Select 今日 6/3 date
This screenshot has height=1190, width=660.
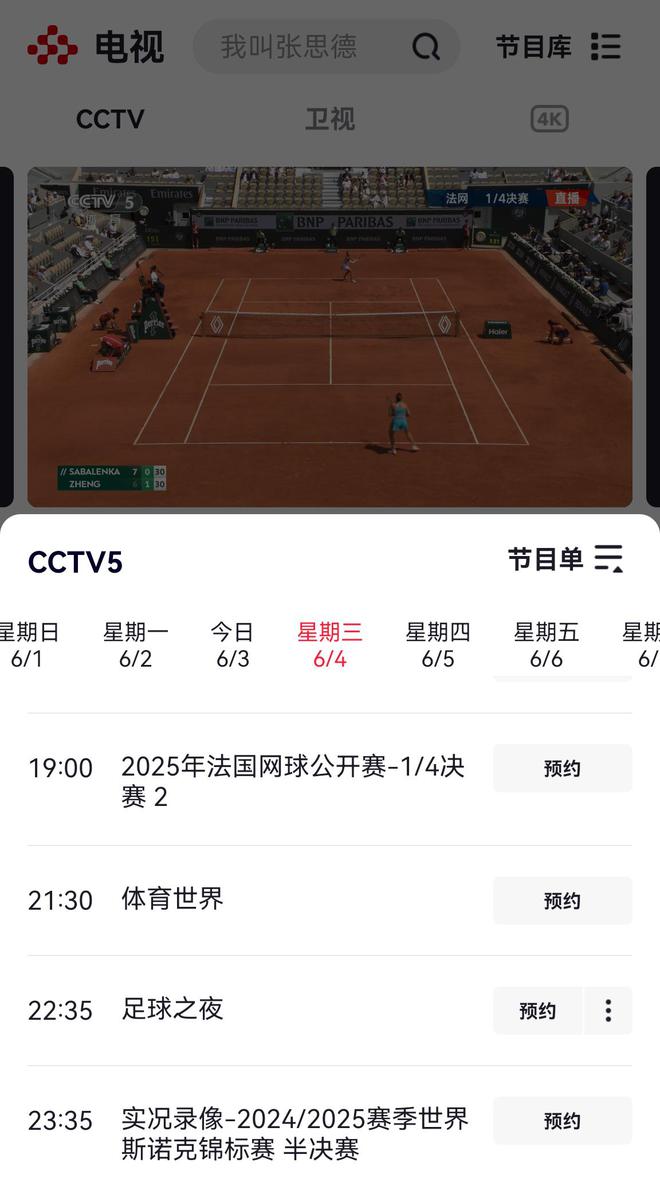(232, 645)
